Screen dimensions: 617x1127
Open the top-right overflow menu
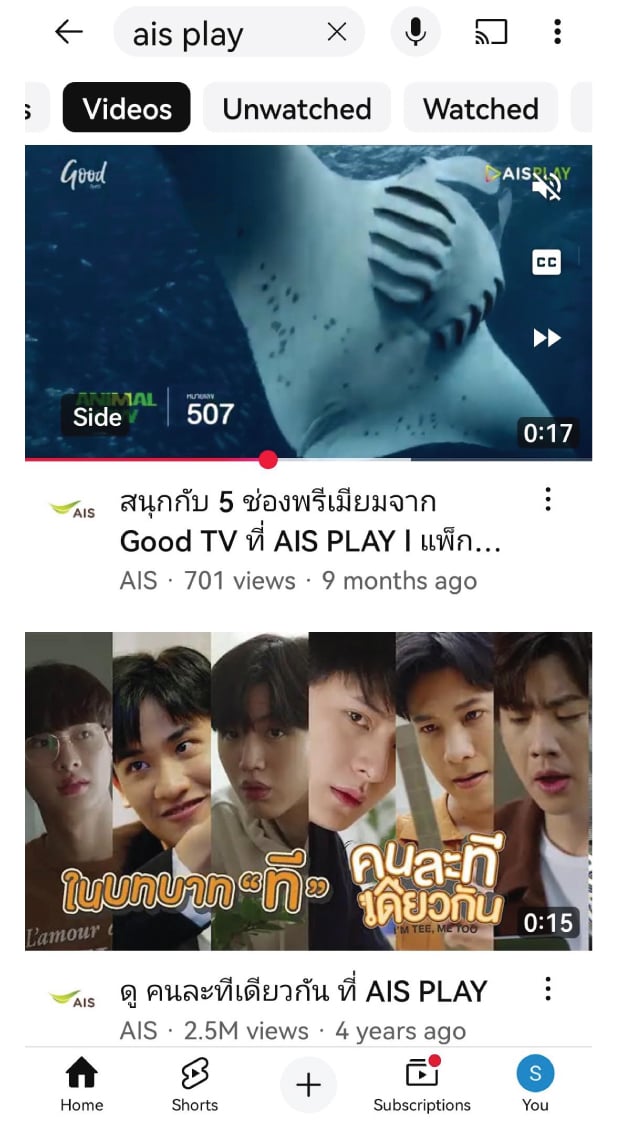pyautogui.click(x=557, y=32)
